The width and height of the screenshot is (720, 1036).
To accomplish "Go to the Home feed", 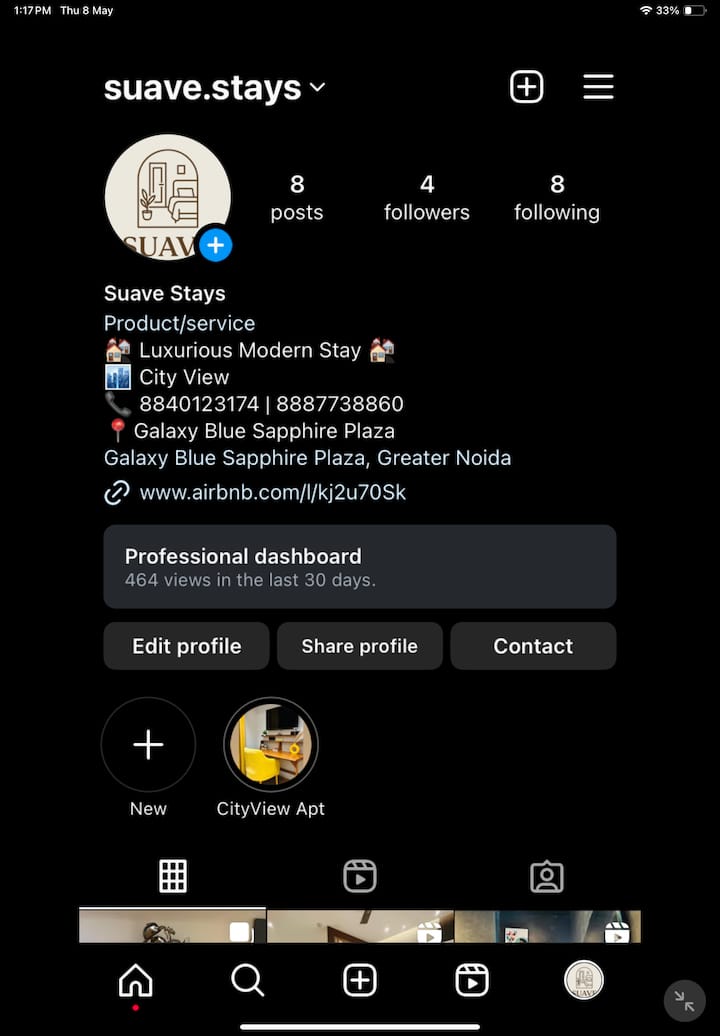I will pos(136,981).
